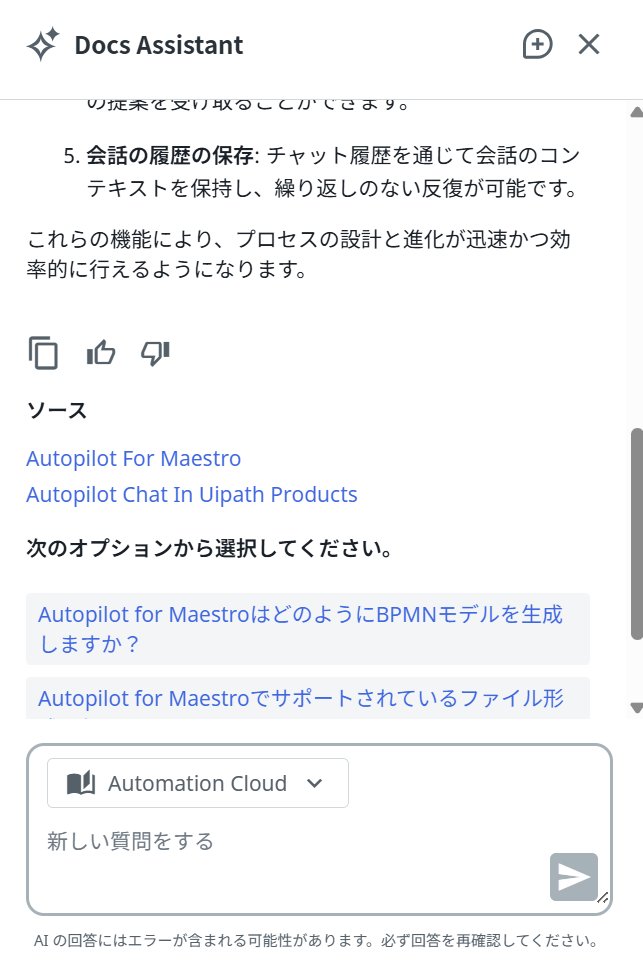This screenshot has width=643, height=963.
Task: Start a new chat conversation
Action: pos(537,45)
